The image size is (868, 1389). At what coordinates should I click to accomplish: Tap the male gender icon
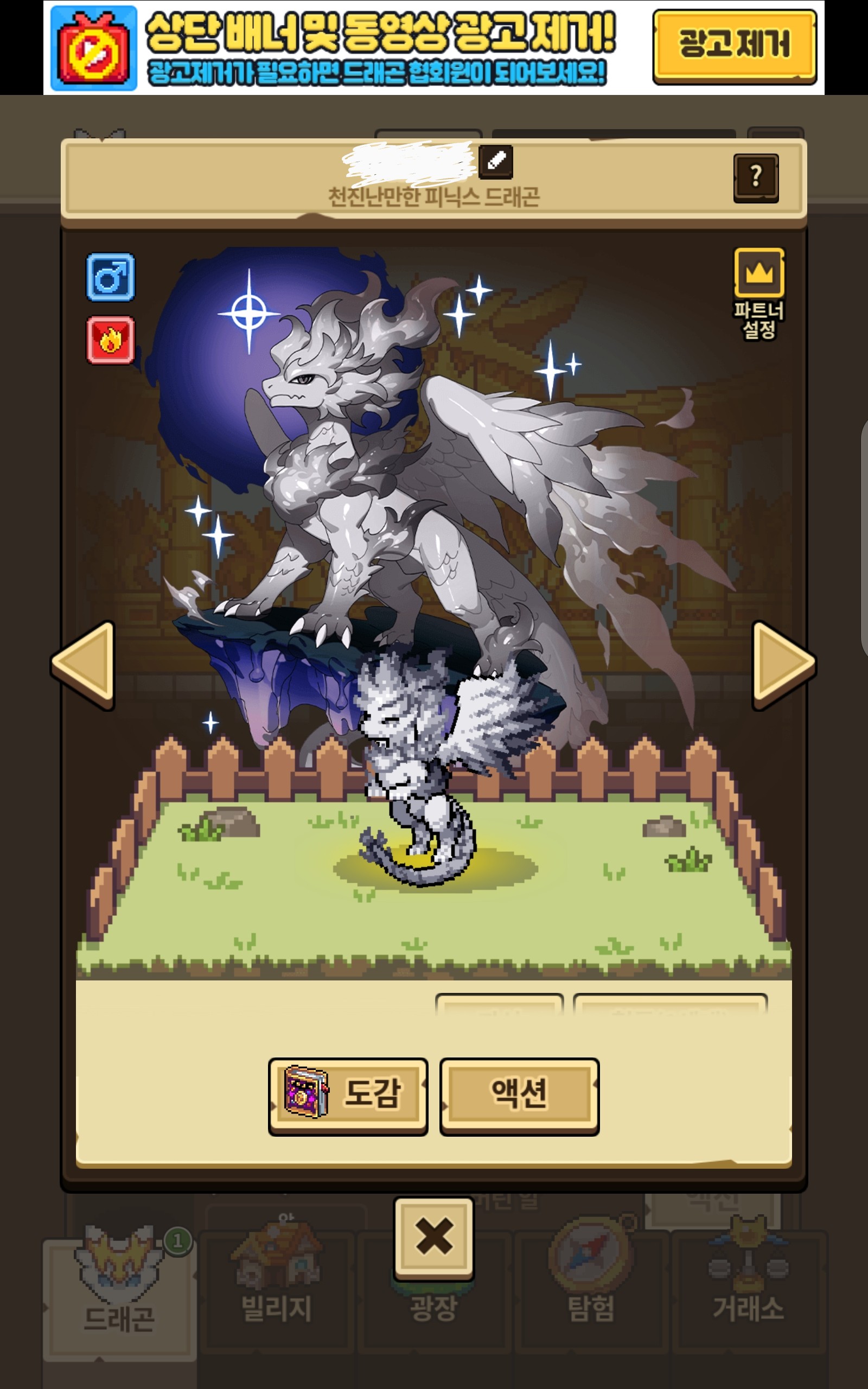tap(111, 277)
